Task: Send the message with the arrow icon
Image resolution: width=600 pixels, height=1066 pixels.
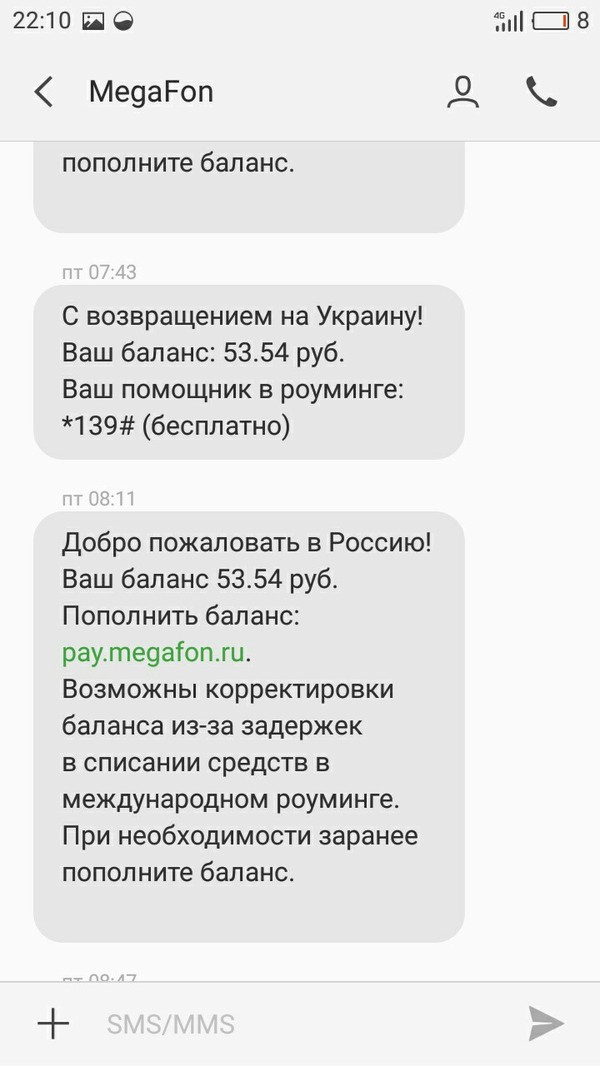Action: [x=546, y=1023]
